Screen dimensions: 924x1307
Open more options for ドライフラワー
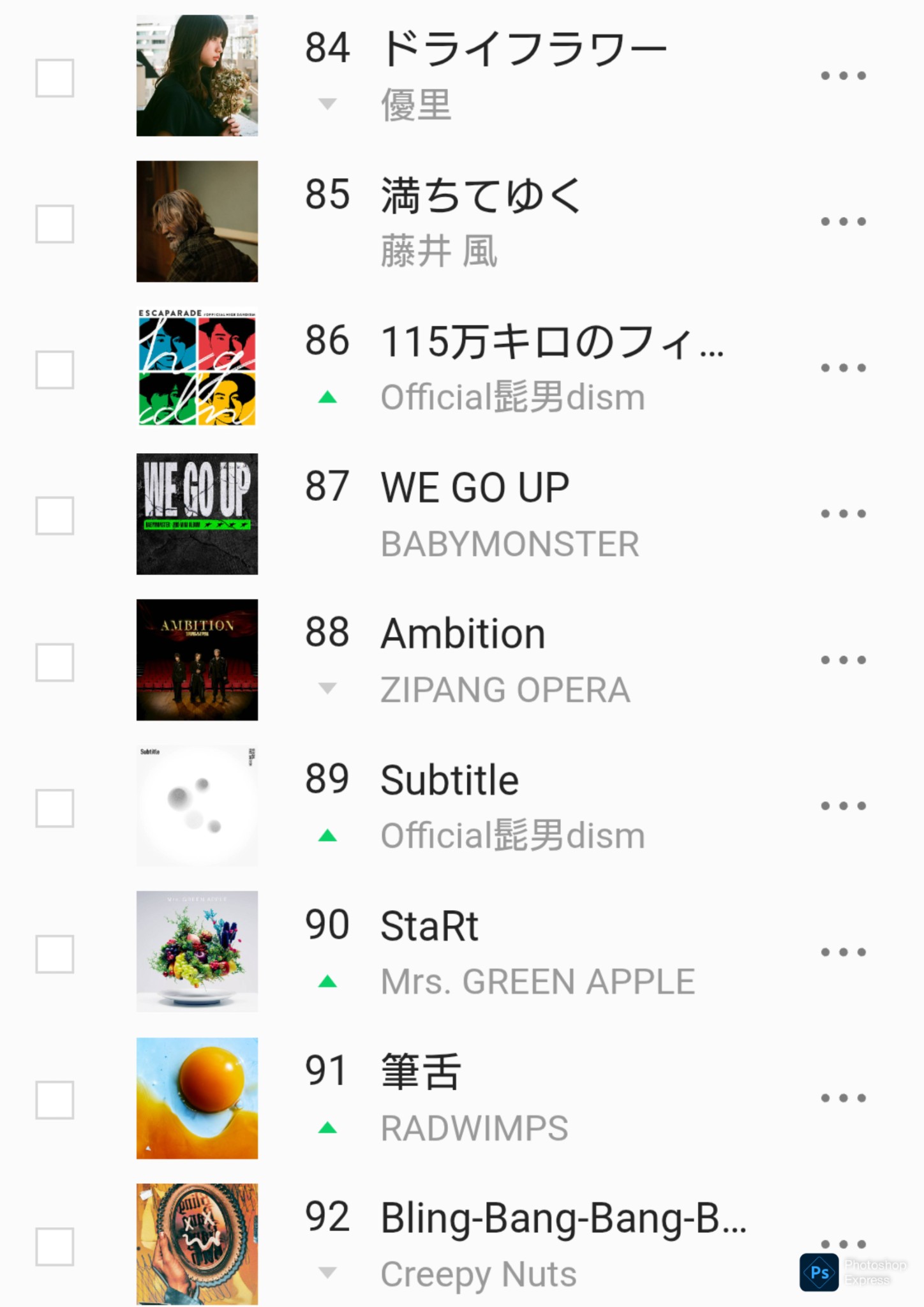(x=843, y=76)
